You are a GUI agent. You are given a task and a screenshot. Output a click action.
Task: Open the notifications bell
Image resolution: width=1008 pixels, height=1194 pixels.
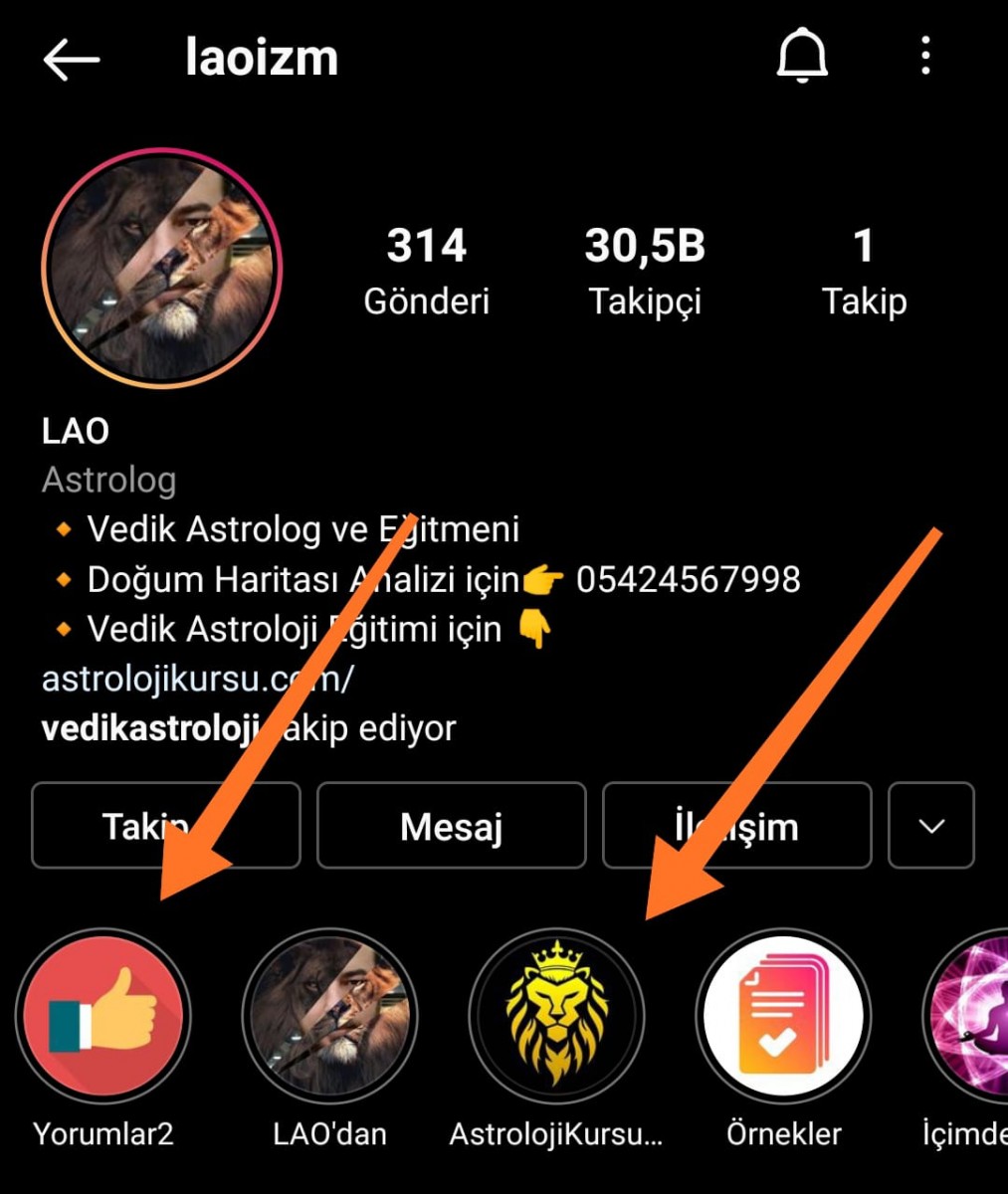(801, 57)
